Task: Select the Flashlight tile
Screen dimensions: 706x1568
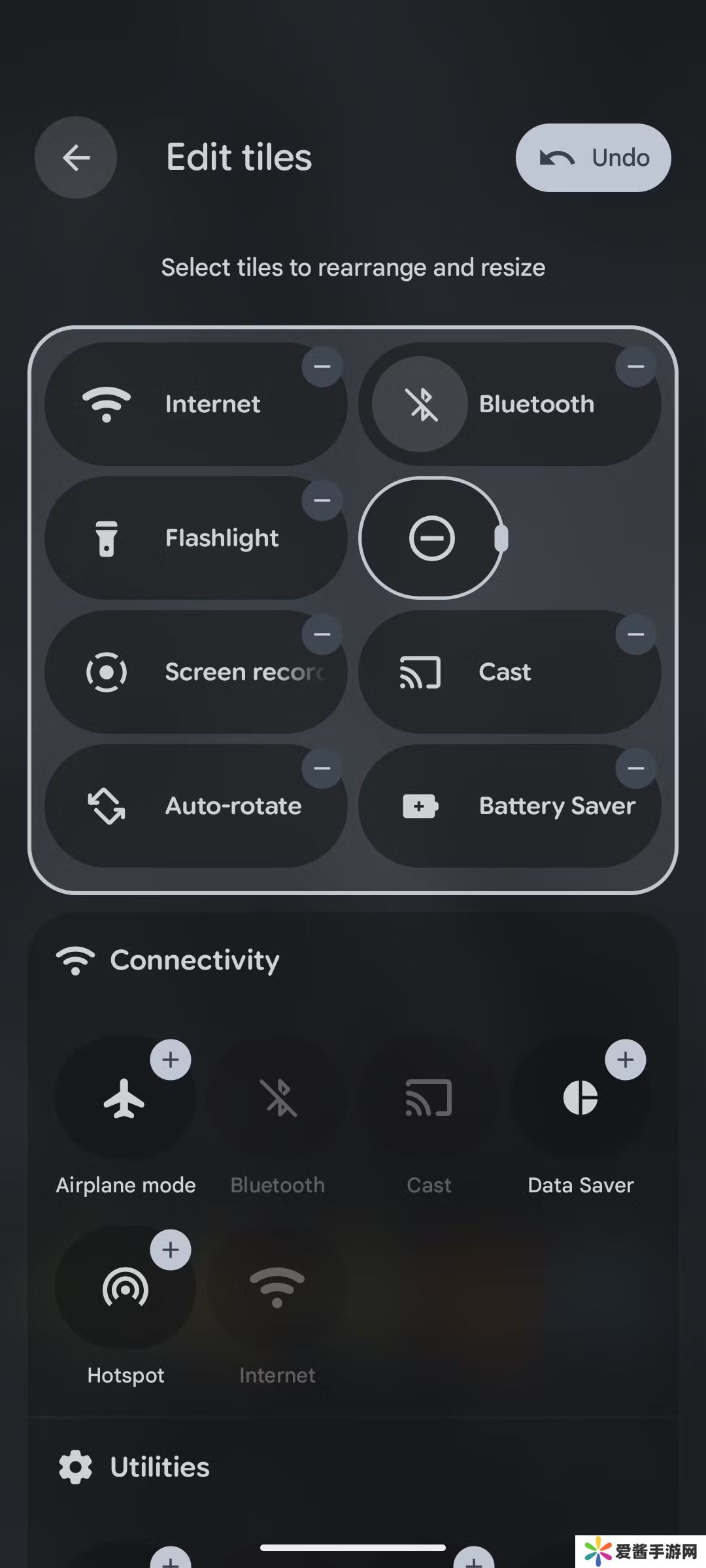Action: tap(196, 538)
